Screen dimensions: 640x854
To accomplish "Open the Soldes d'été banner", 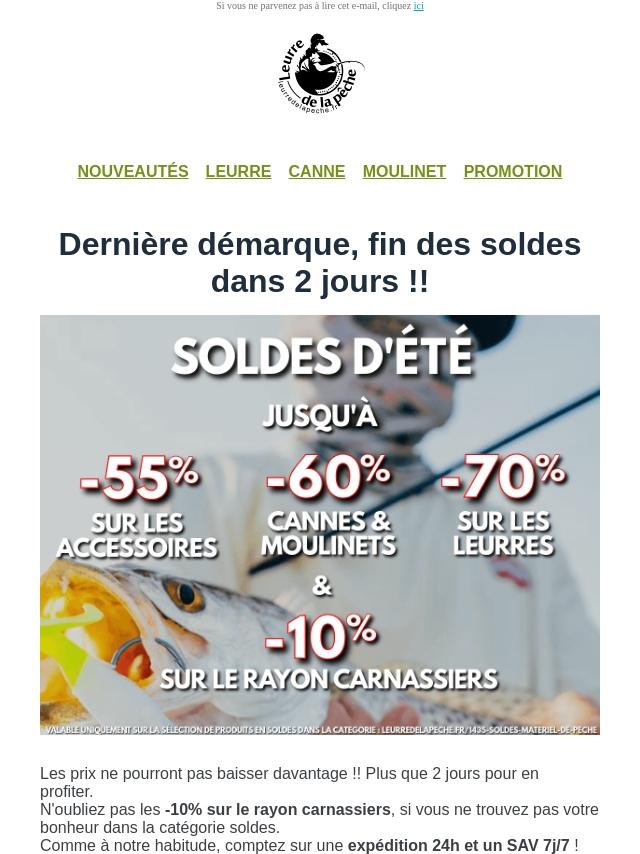I will tap(320, 525).
